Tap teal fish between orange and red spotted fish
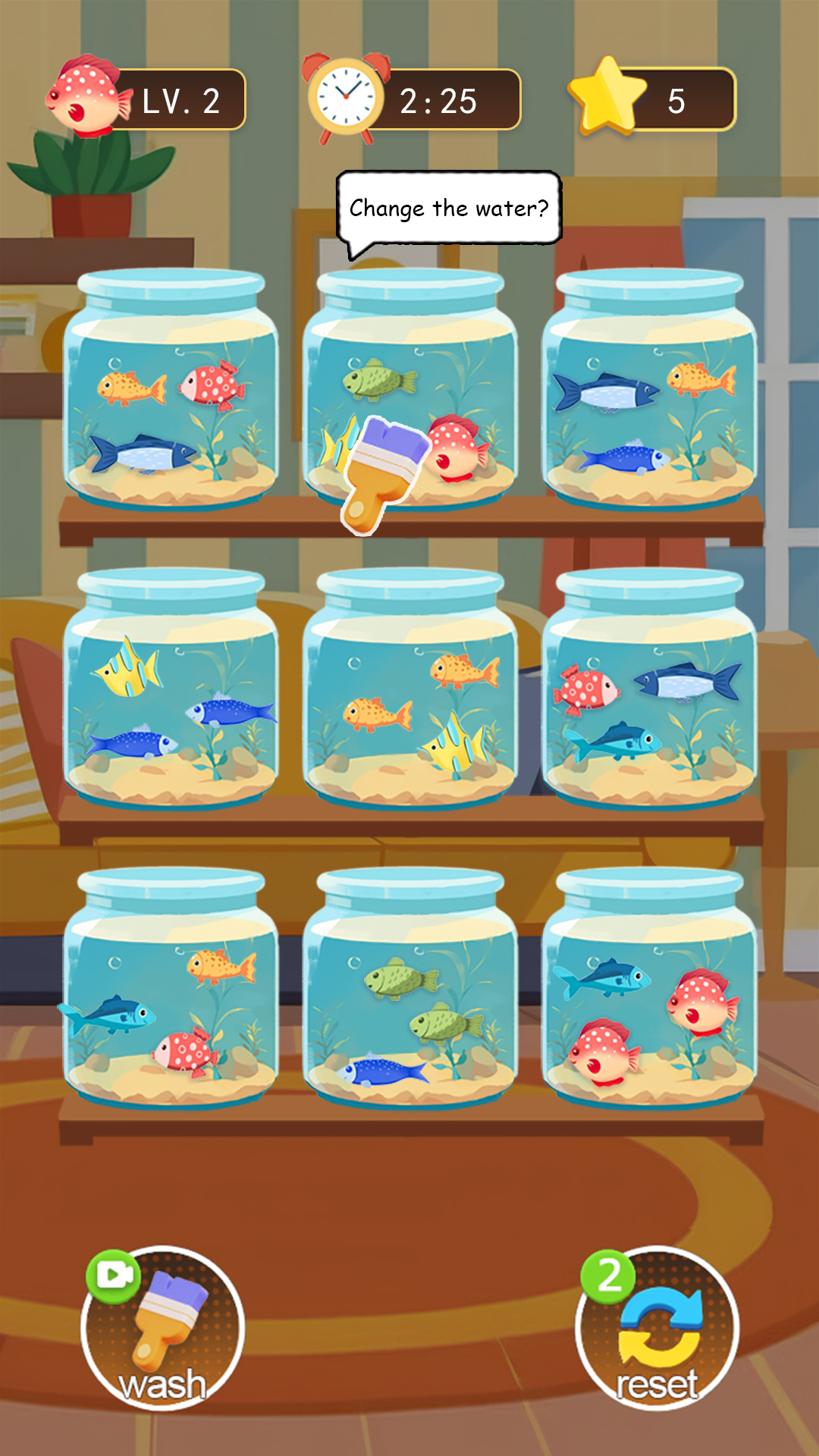Viewport: 819px width, 1456px height. 108,1015
